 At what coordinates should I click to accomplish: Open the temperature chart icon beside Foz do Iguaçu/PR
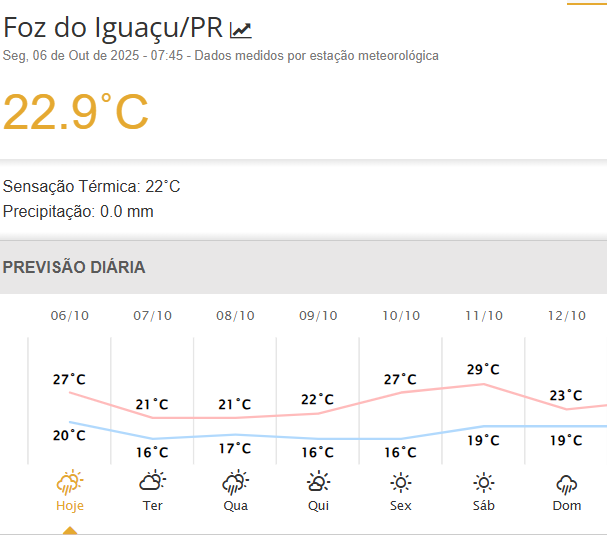[240, 30]
